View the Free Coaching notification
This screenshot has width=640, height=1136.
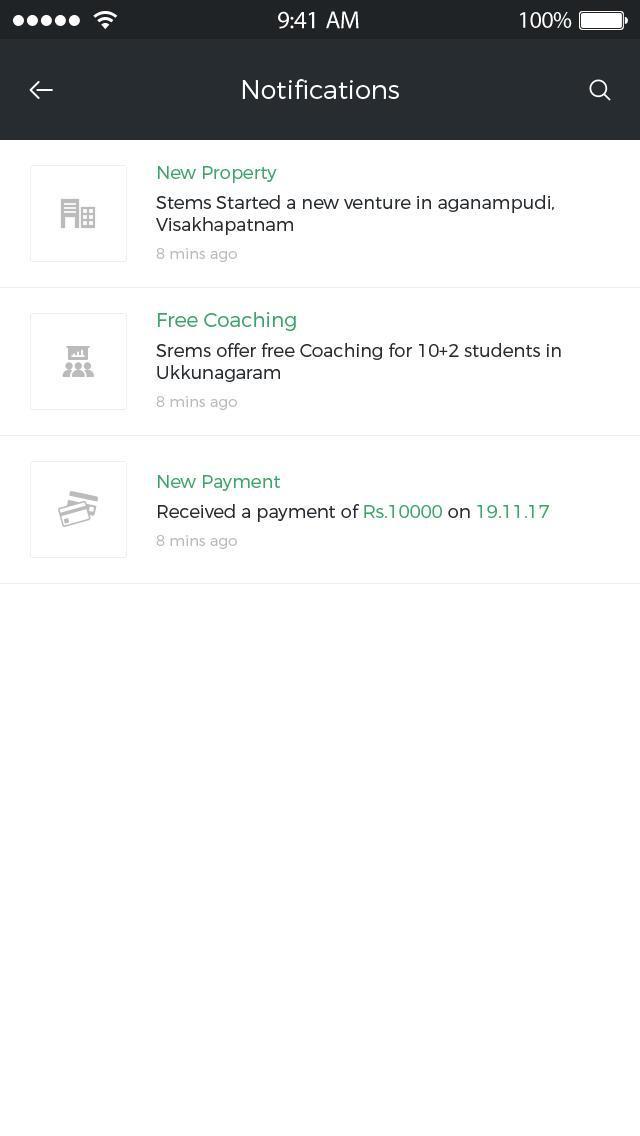coord(357,361)
